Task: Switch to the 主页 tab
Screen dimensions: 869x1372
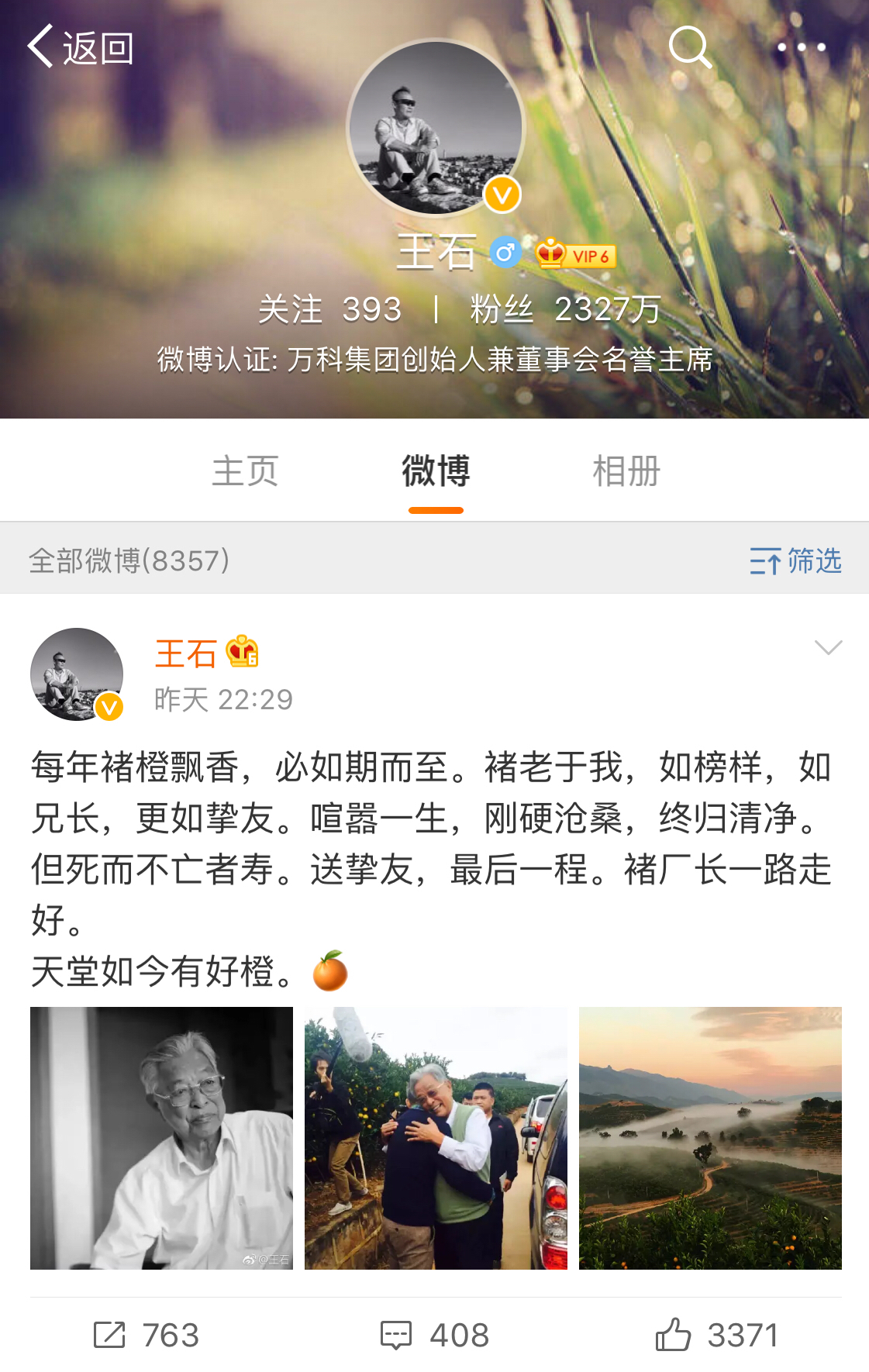Action: pyautogui.click(x=245, y=471)
